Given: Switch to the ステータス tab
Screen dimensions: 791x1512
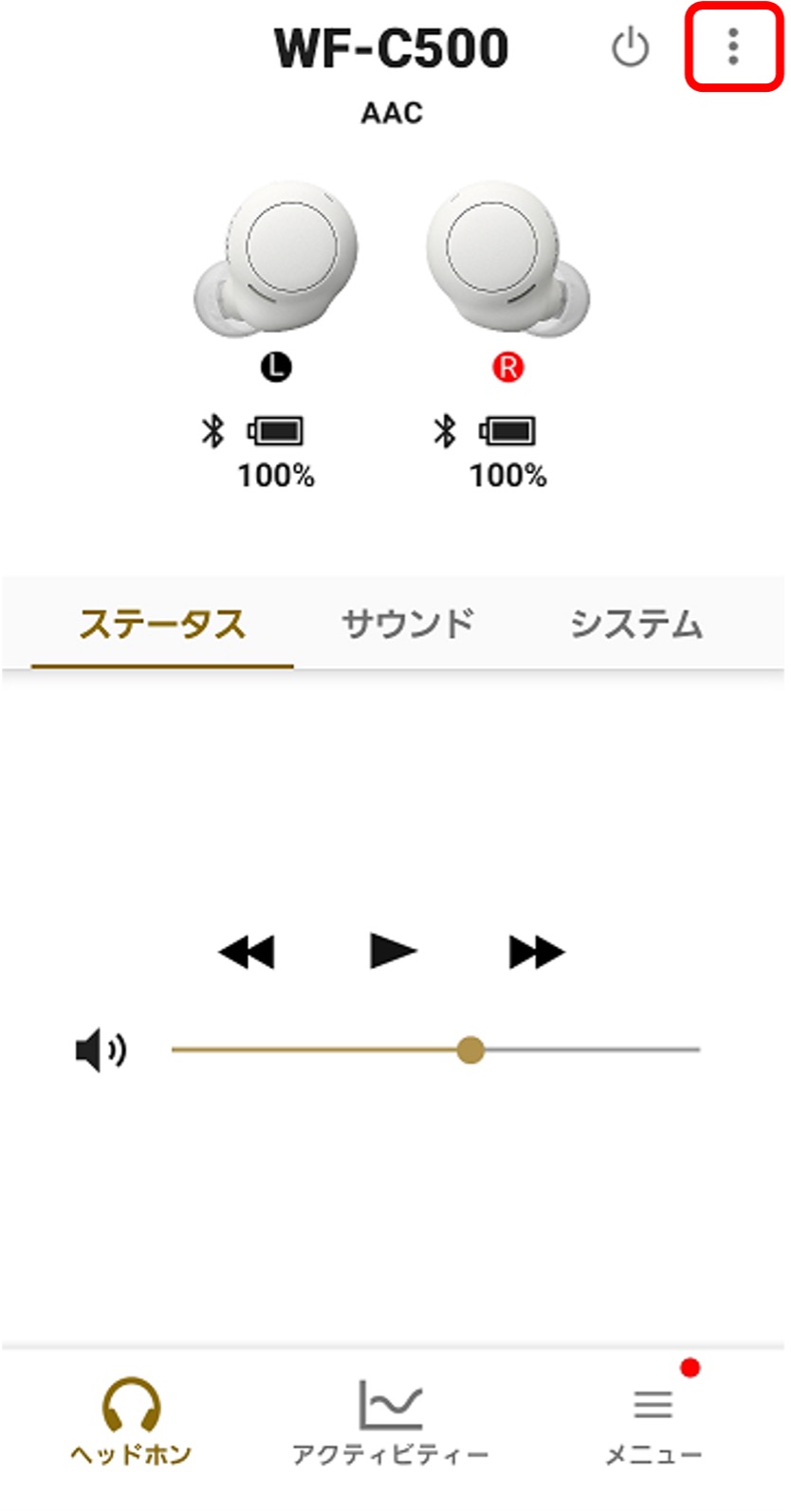Looking at the screenshot, I should click(162, 625).
